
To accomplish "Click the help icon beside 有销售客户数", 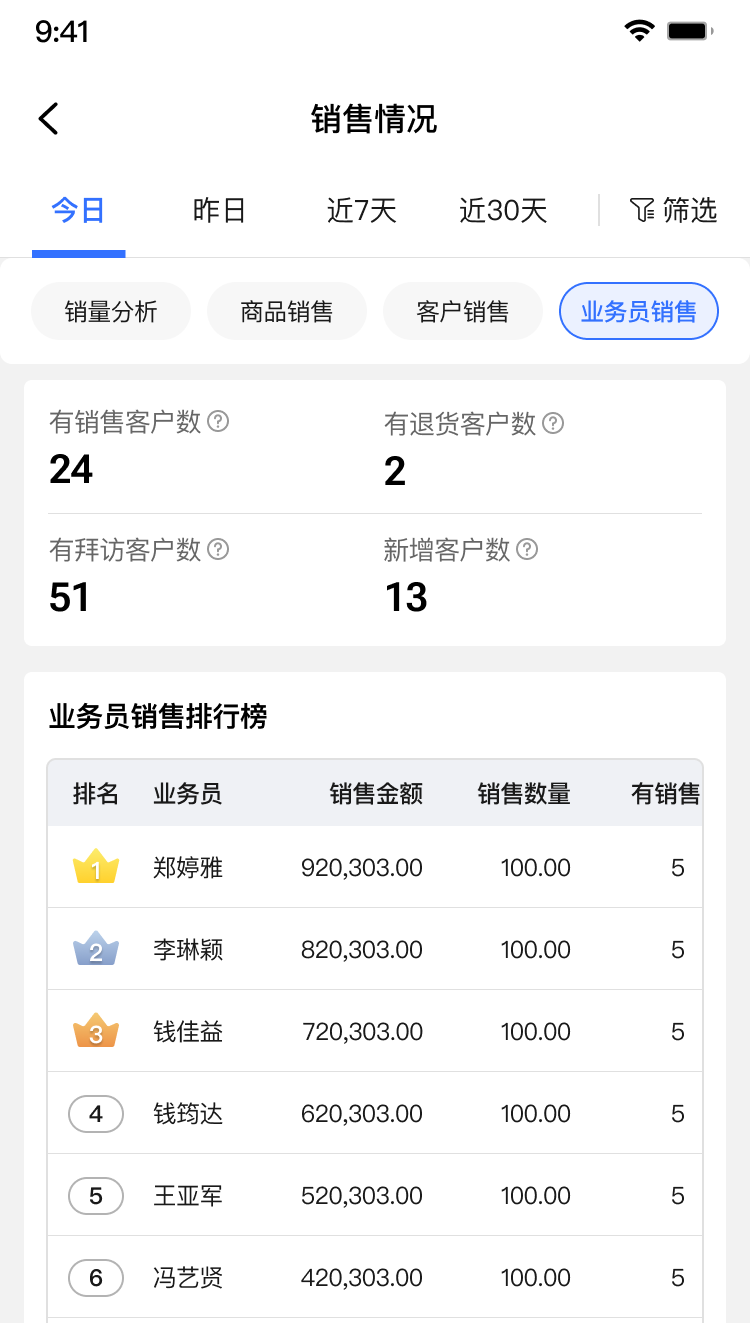I will tap(218, 422).
